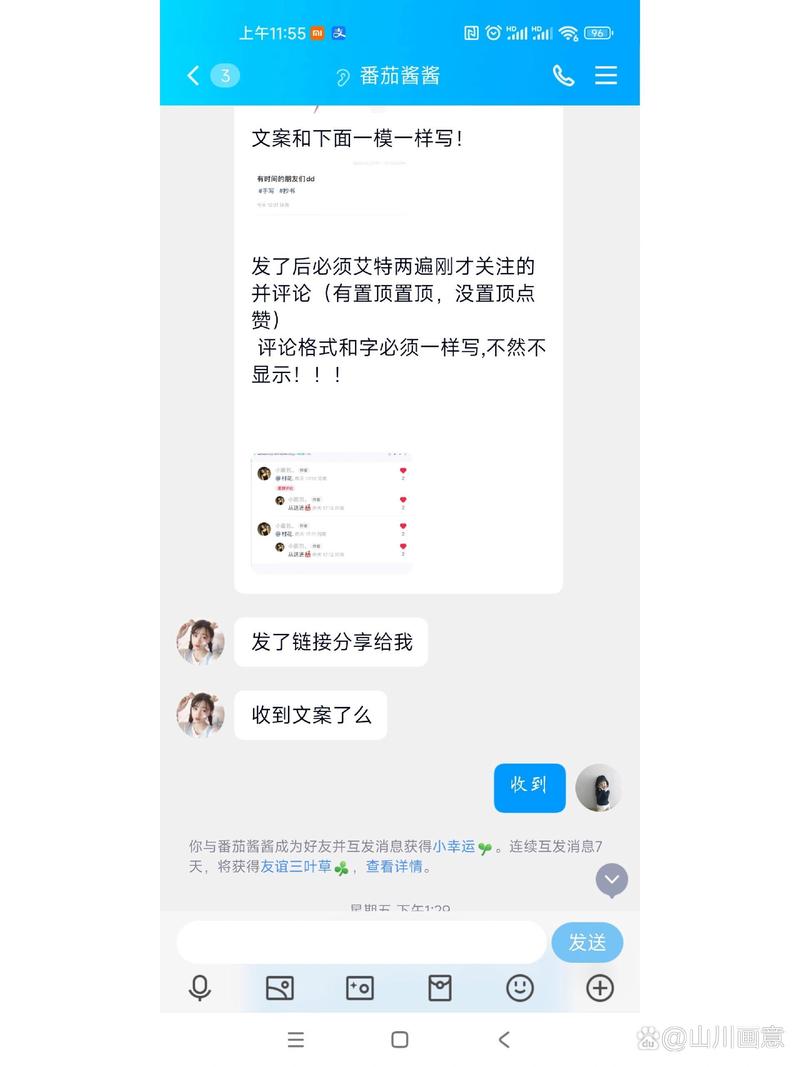The width and height of the screenshot is (800, 1067).
Task: Open the 小幸运 link
Action: (454, 846)
